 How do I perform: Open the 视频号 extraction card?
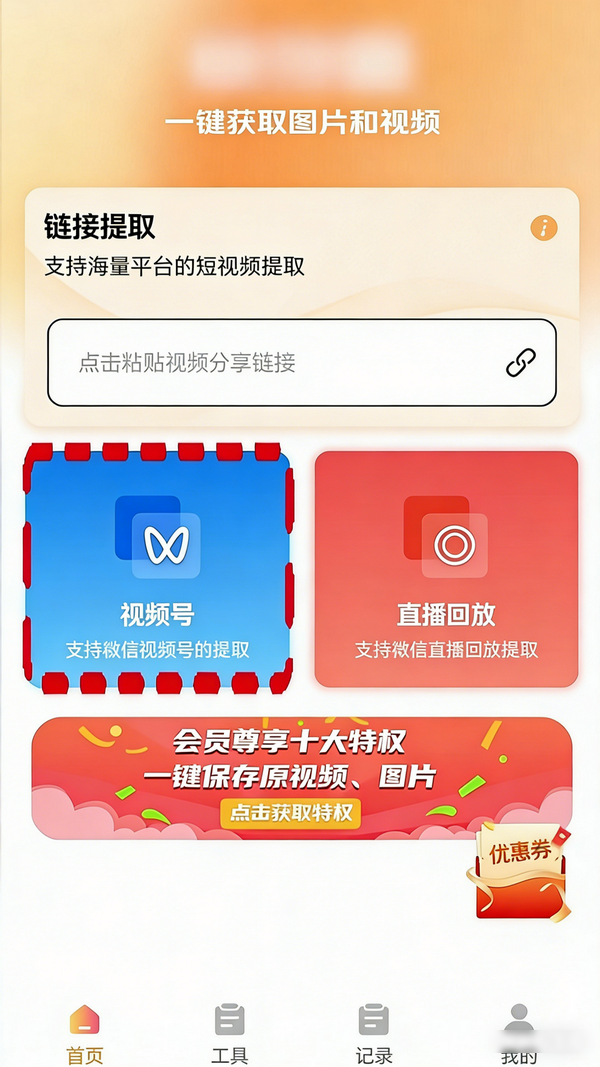click(x=158, y=569)
